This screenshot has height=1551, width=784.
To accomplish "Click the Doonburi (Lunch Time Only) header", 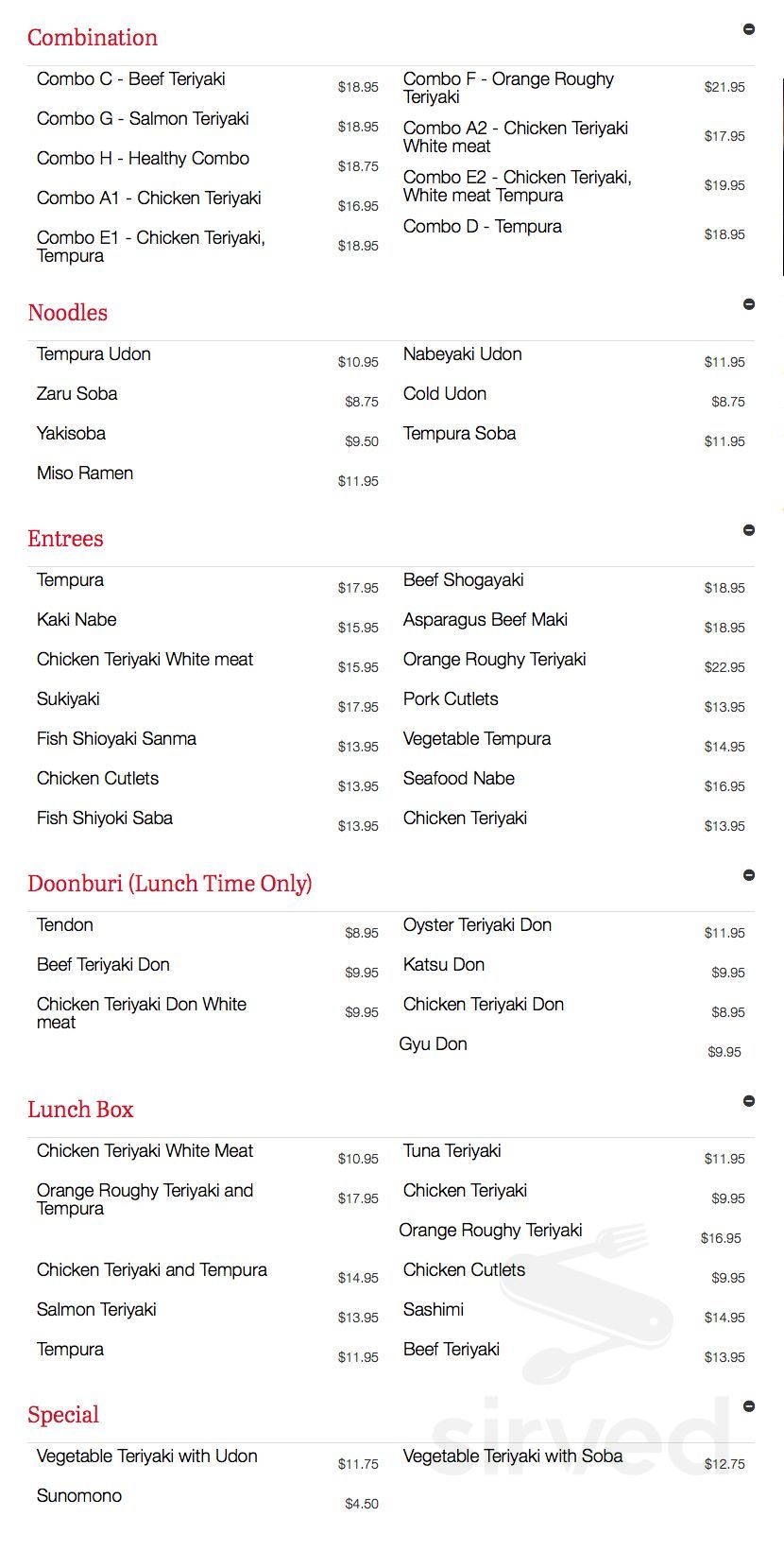I will click(170, 884).
